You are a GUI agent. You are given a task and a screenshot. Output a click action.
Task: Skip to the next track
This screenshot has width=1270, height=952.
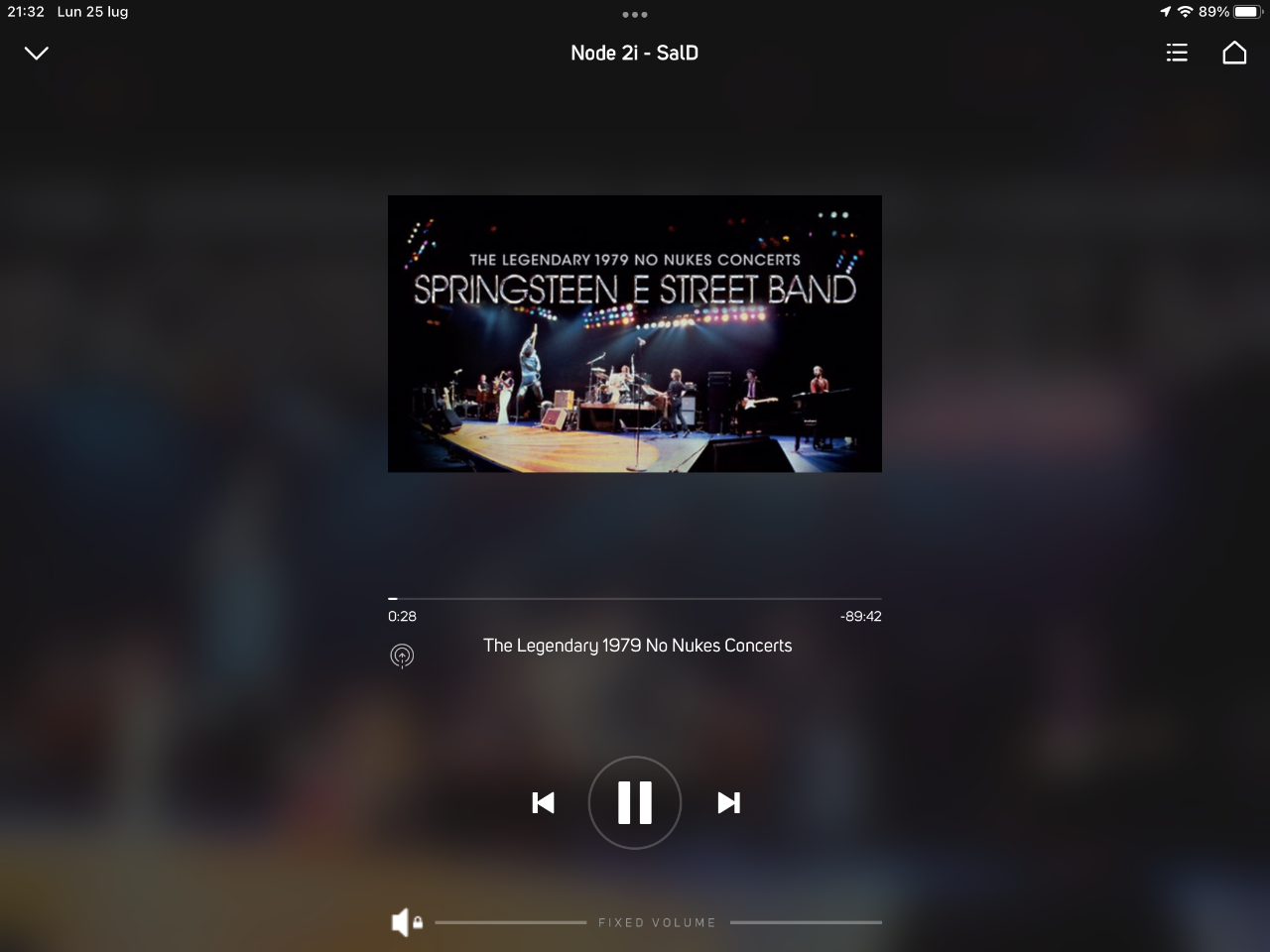(x=729, y=802)
